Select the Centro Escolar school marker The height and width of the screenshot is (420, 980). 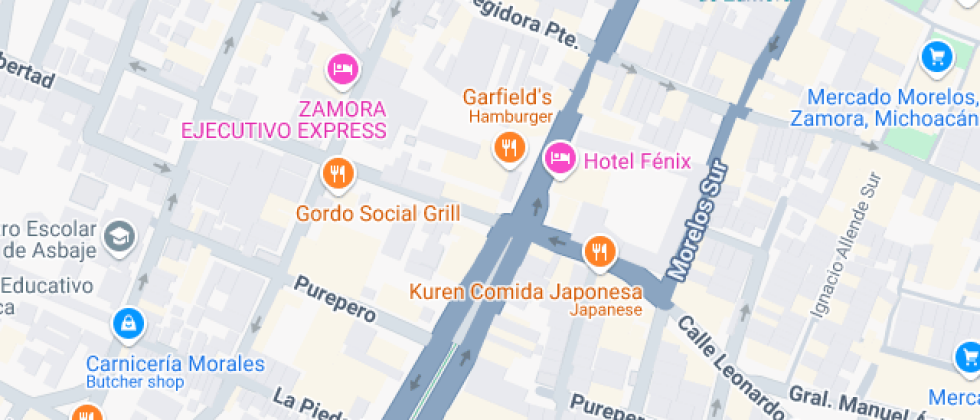coord(123,236)
